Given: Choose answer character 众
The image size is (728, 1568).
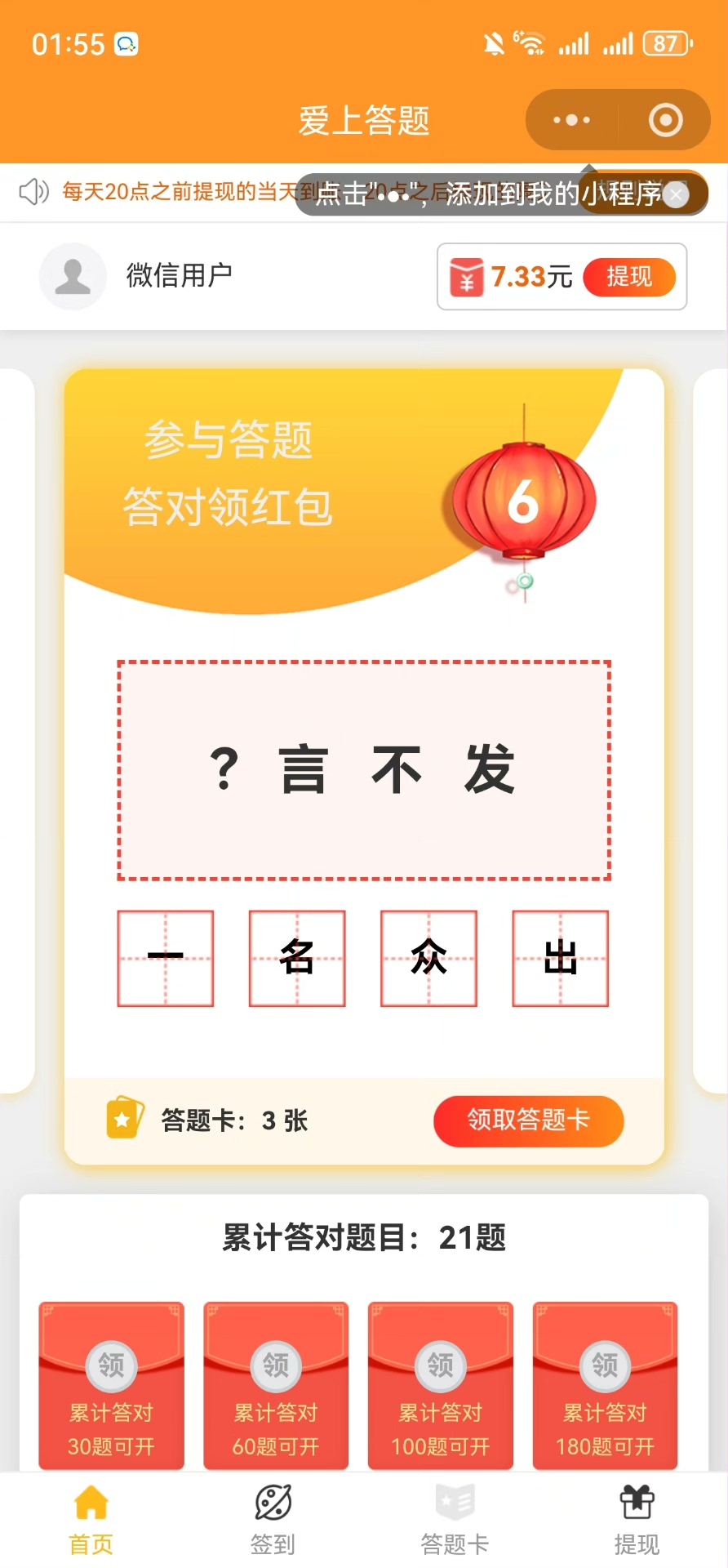Looking at the screenshot, I should 428,958.
